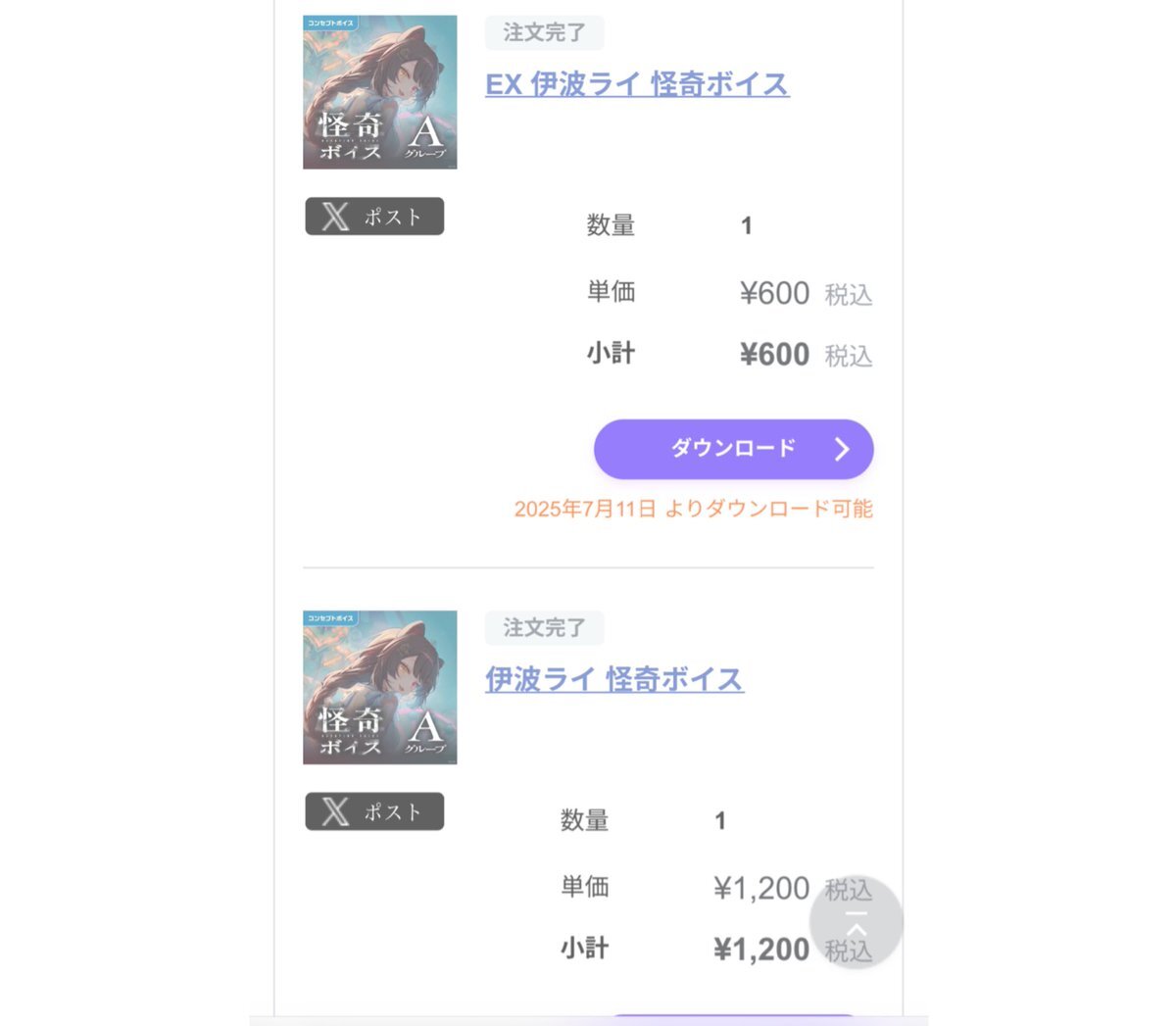Jump back to the top of the page
This screenshot has height=1026, width=1176.
click(856, 922)
